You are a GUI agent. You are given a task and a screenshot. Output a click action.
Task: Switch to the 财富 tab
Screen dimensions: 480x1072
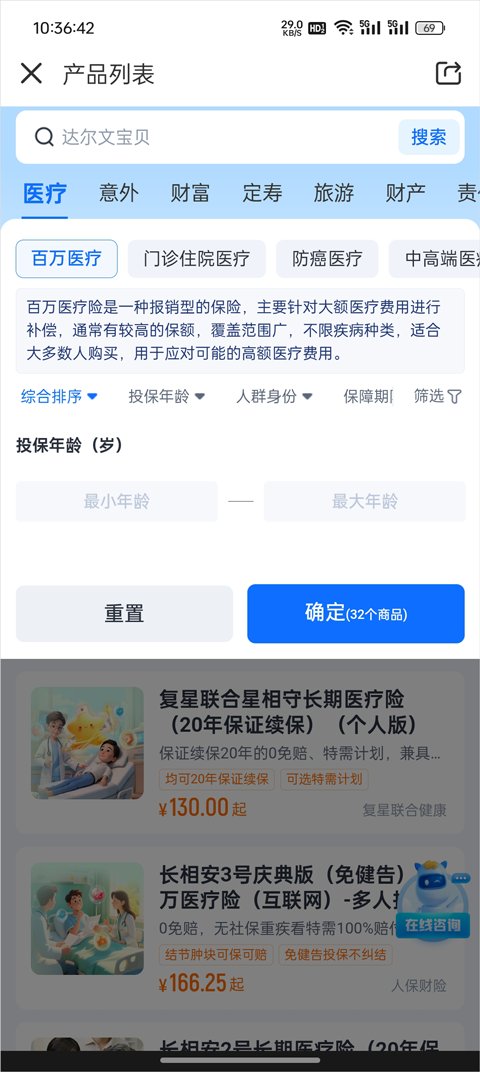(190, 193)
